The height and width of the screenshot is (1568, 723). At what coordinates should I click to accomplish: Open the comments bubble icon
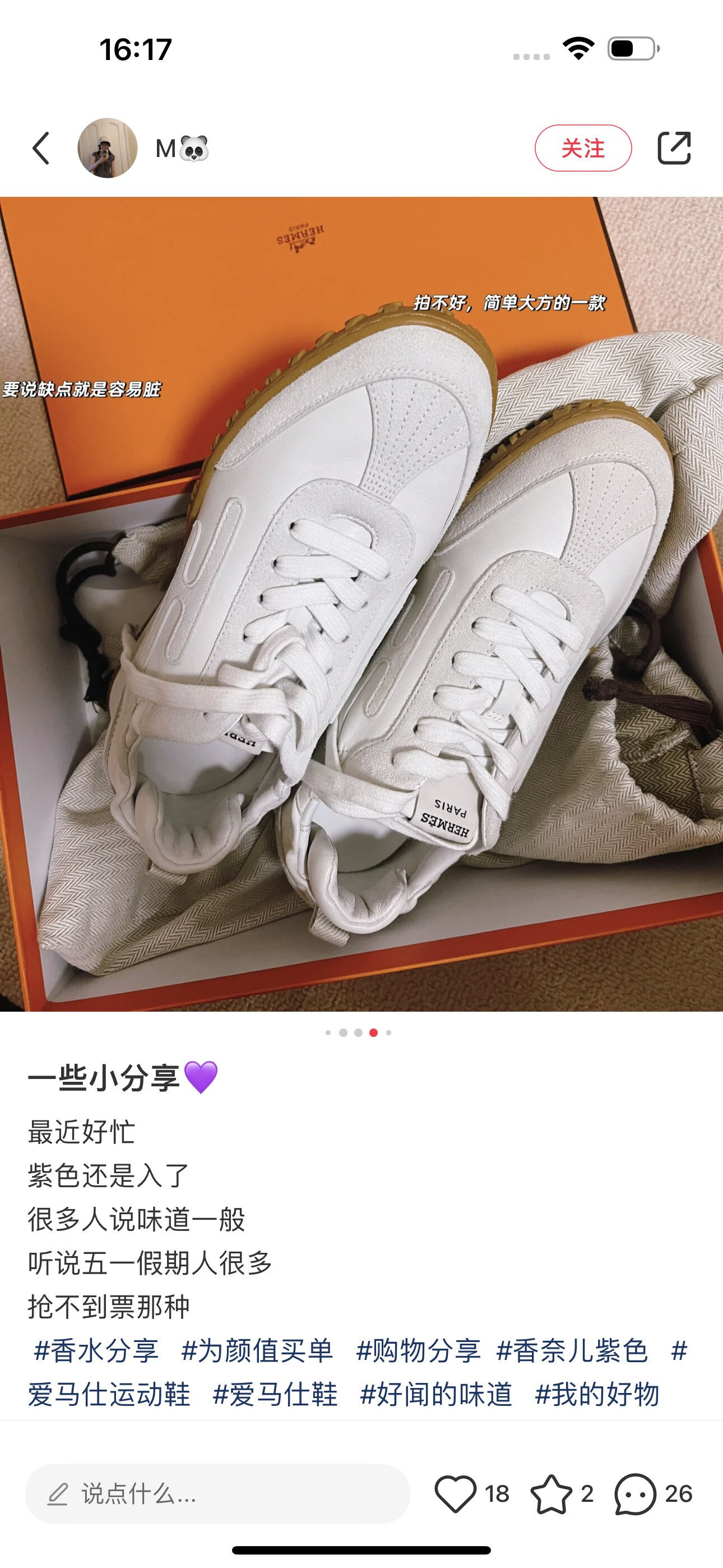click(636, 1494)
